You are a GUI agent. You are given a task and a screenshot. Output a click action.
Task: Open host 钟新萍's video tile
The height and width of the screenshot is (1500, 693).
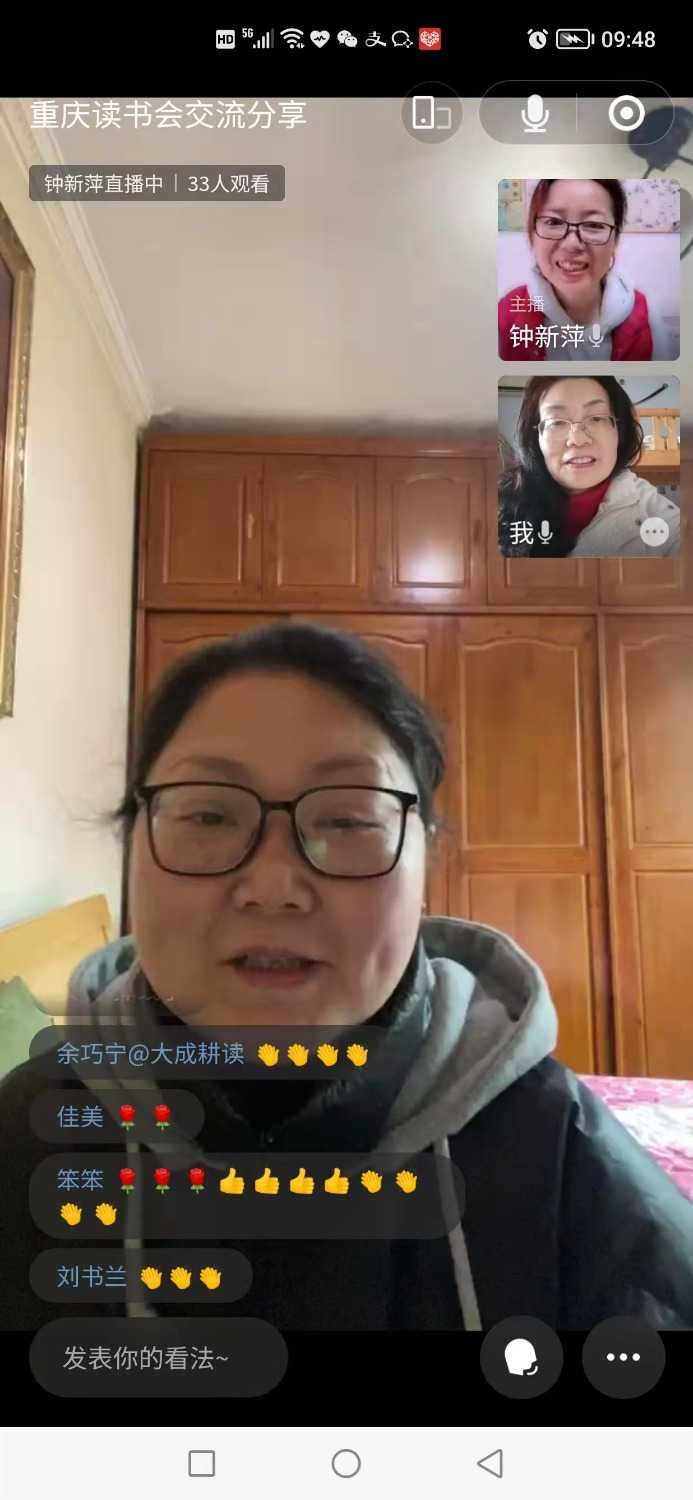click(x=588, y=269)
